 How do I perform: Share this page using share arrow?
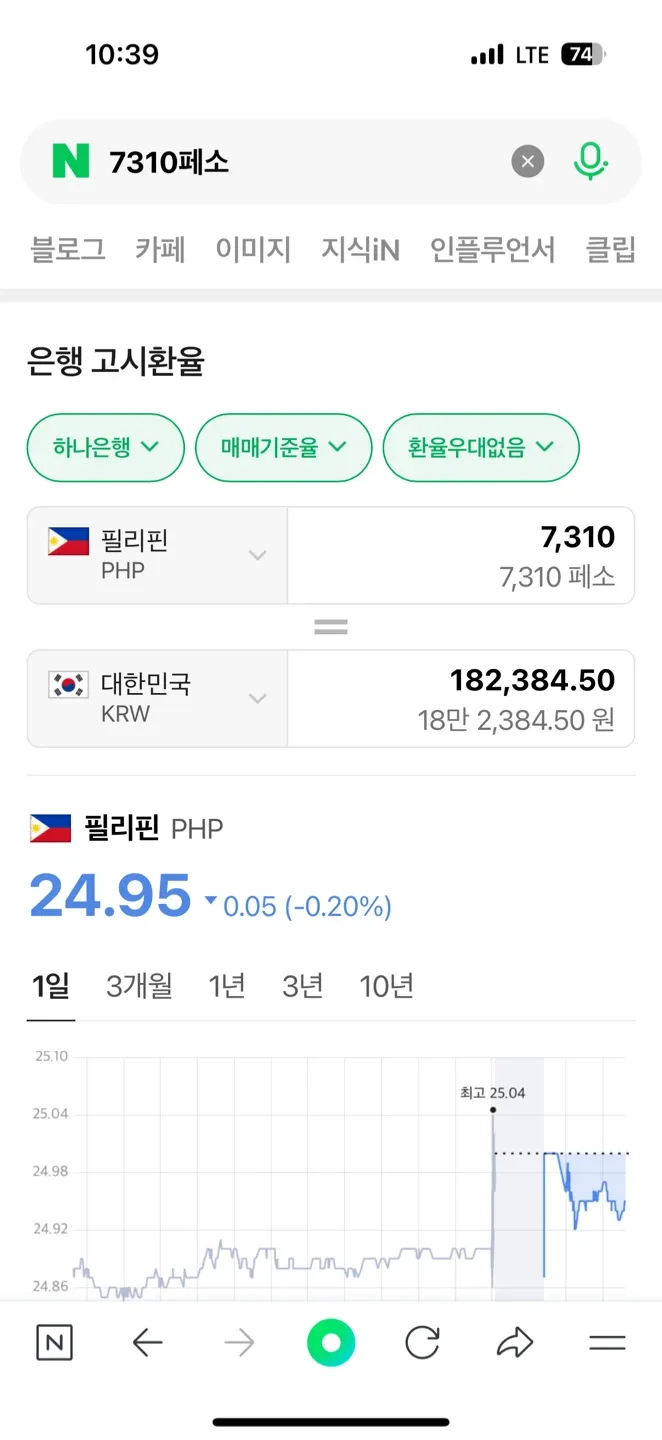coord(514,1343)
